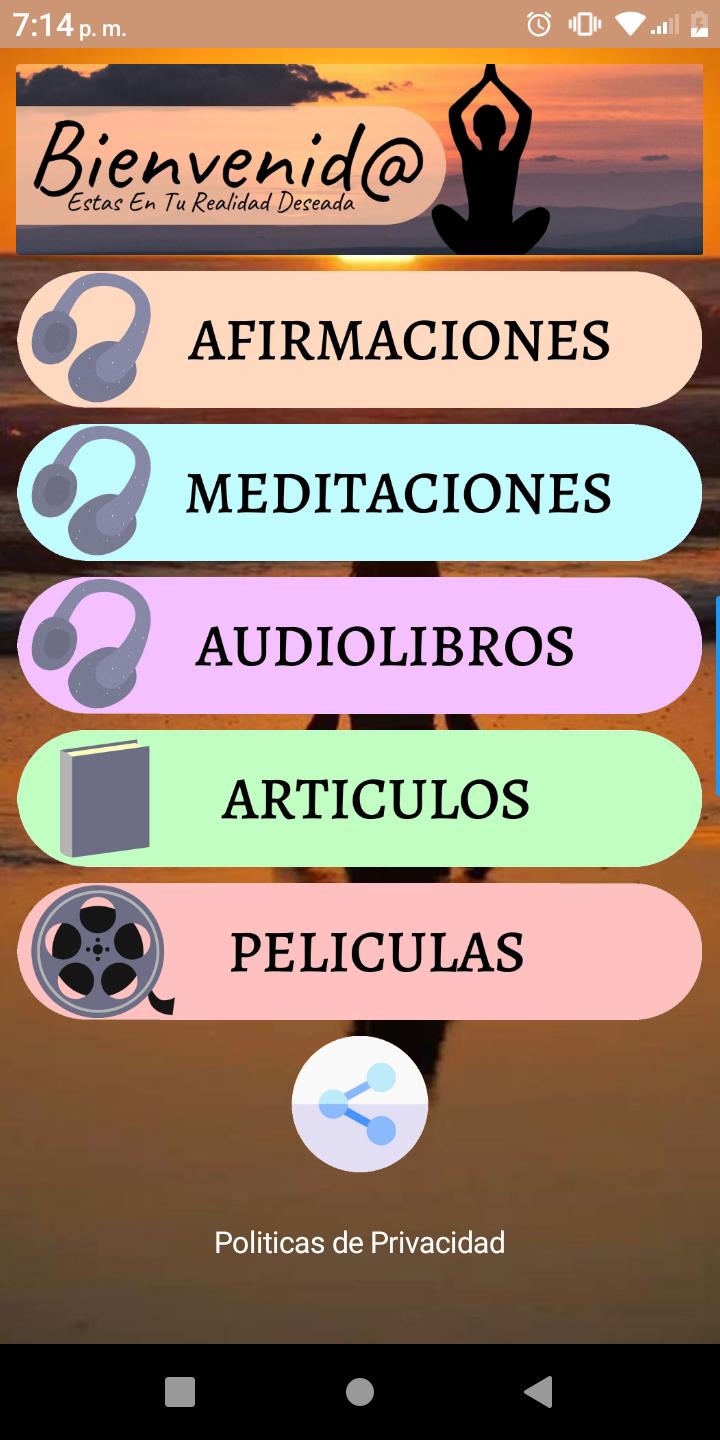Screen dimensions: 720x1440
Task: Go to AUDIOLIBROS
Action: tap(360, 646)
